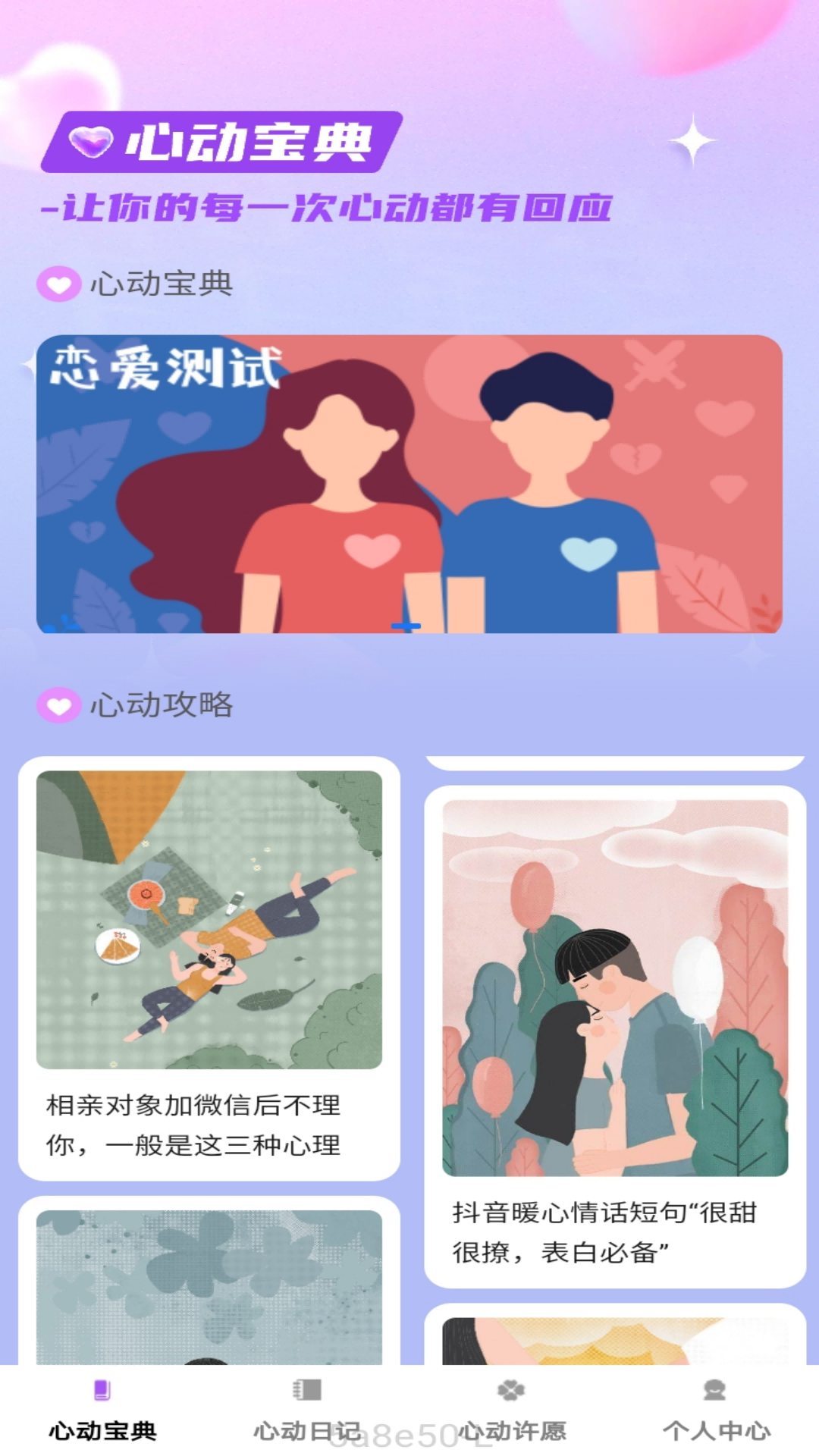Go to the 心动许愿 tab
The image size is (819, 1456).
click(x=512, y=1410)
